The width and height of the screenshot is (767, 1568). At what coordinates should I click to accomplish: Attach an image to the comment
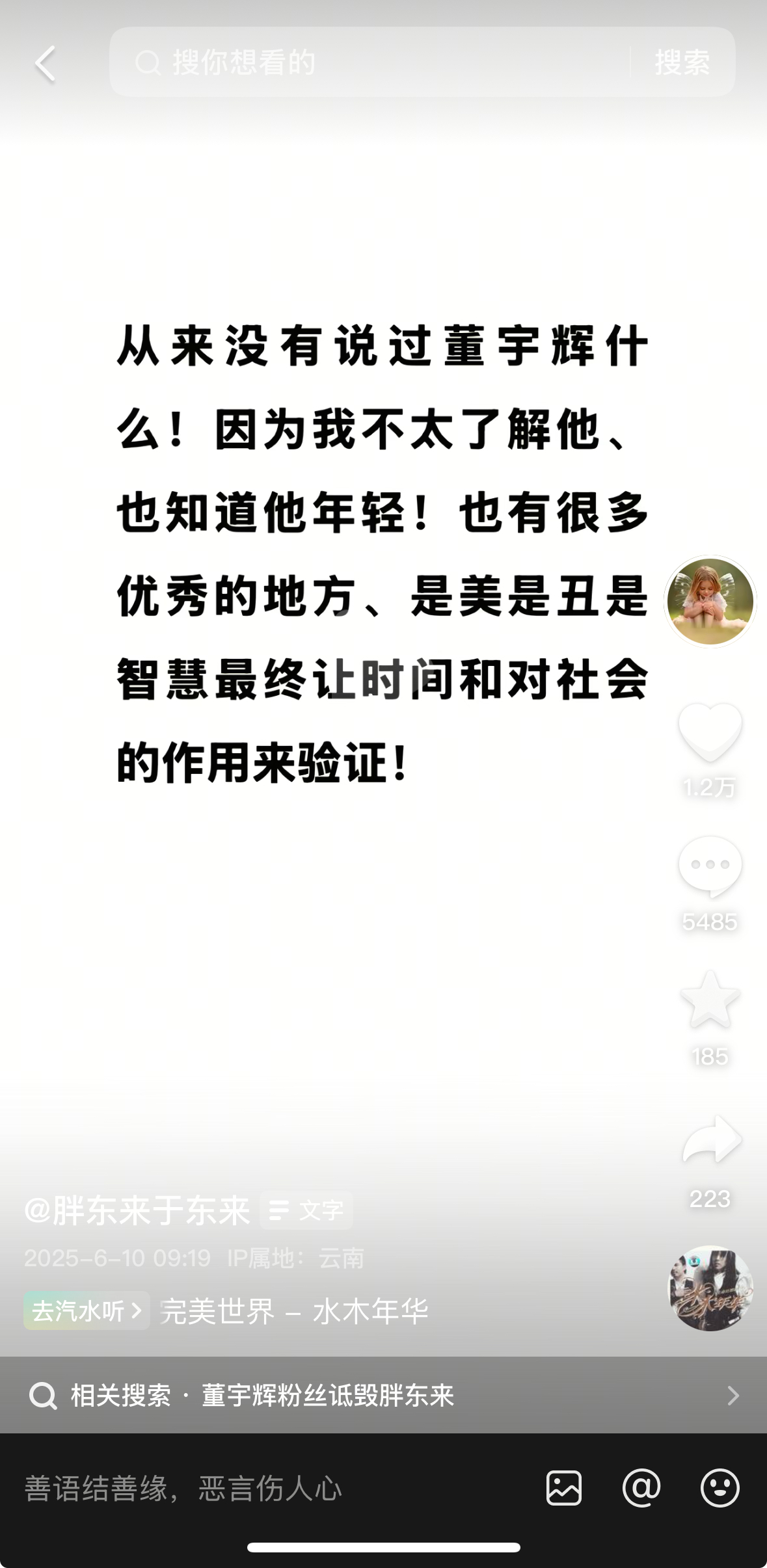click(x=564, y=1488)
